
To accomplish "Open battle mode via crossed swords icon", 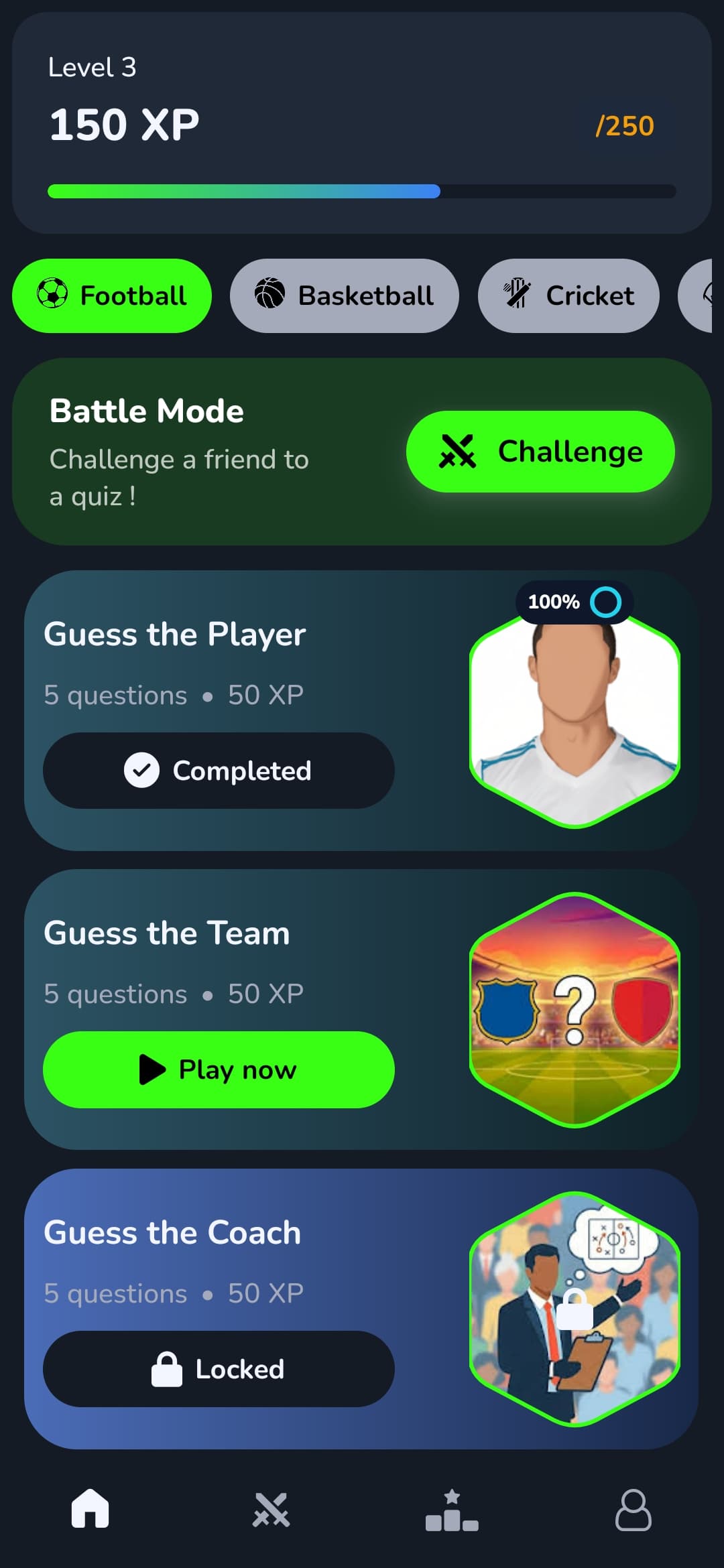I will coord(270,1511).
